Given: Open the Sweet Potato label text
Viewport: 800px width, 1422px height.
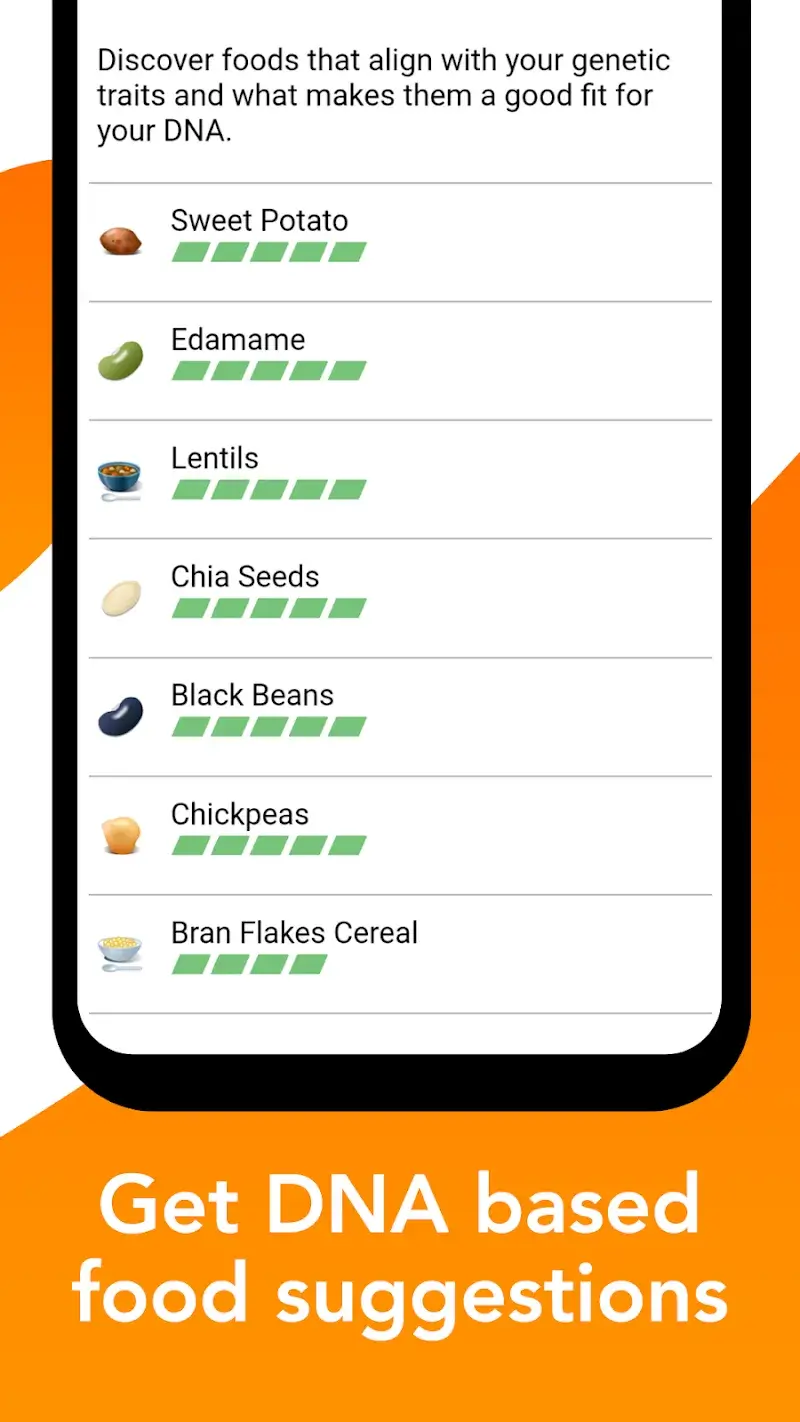Looking at the screenshot, I should 258,220.
